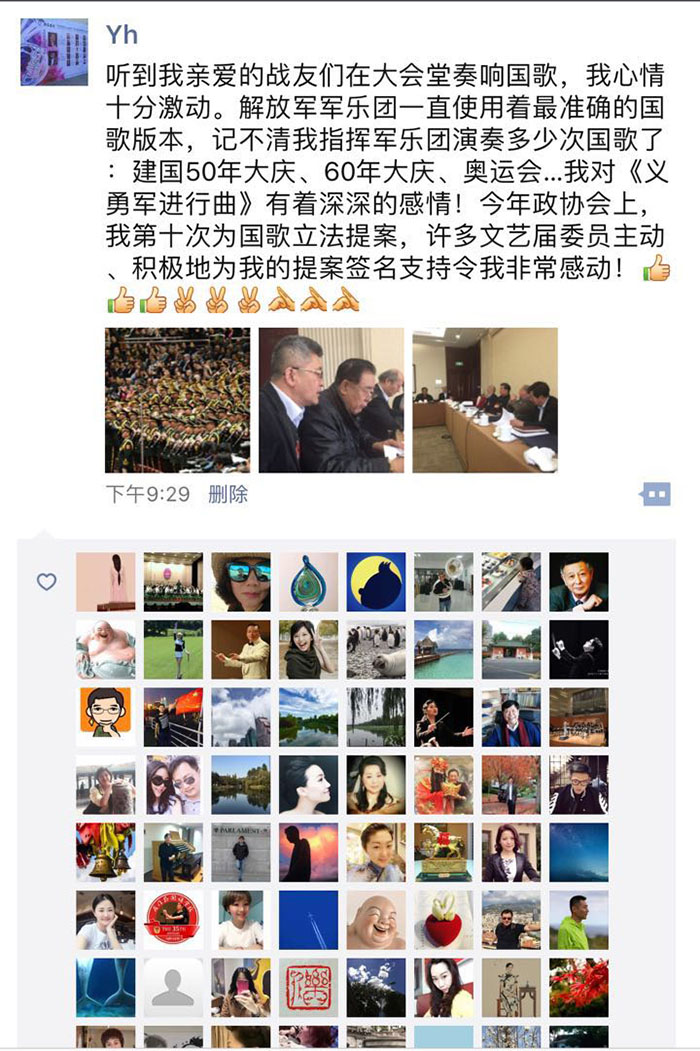Open the liker with golden horse statue avatar
Screen dimensions: 700x1051
[444, 852]
